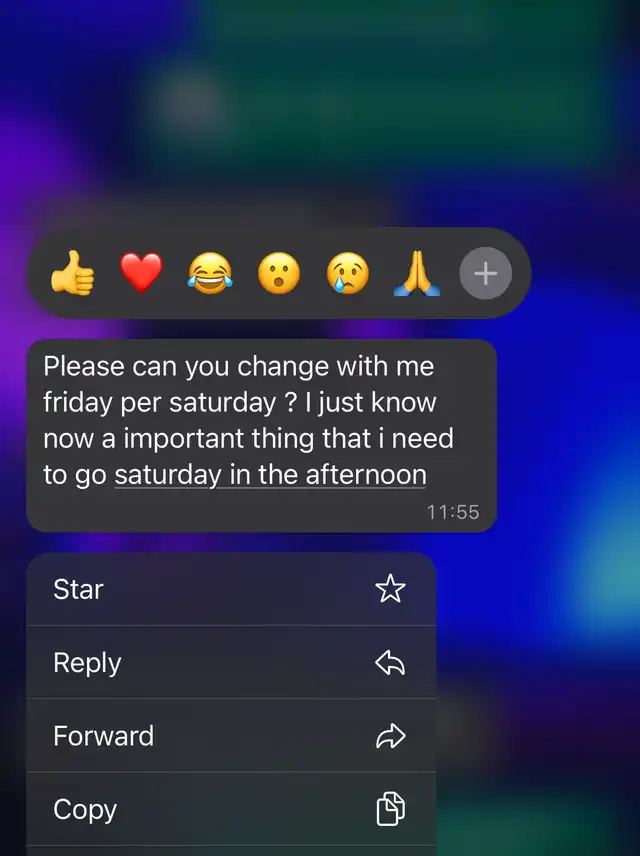Choose Forward in the message menu
Image resolution: width=640 pixels, height=856 pixels.
pos(232,735)
